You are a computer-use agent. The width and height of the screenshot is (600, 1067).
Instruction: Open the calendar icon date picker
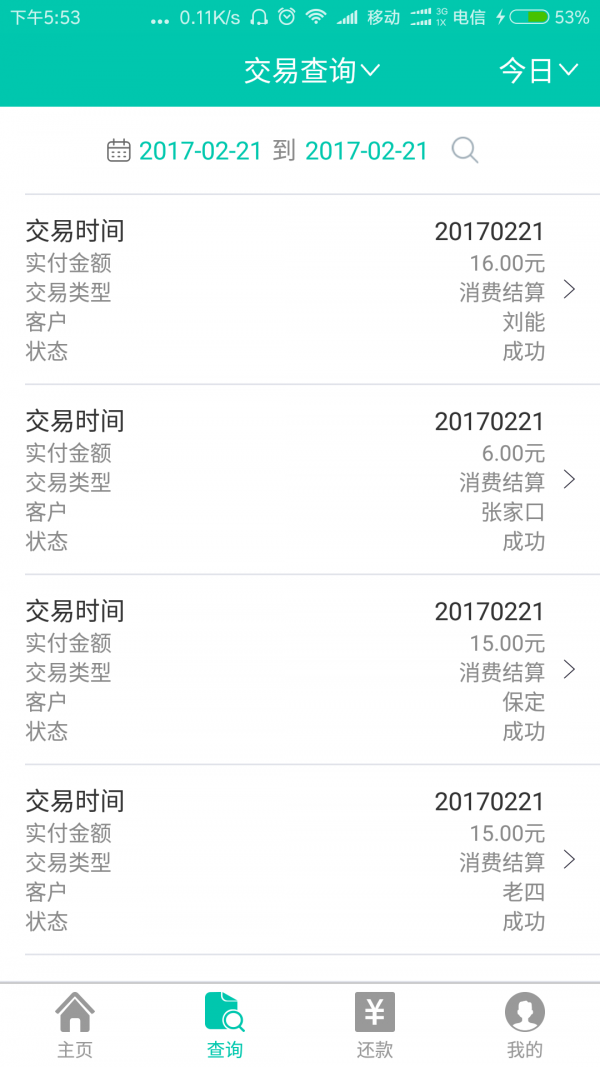click(x=118, y=151)
